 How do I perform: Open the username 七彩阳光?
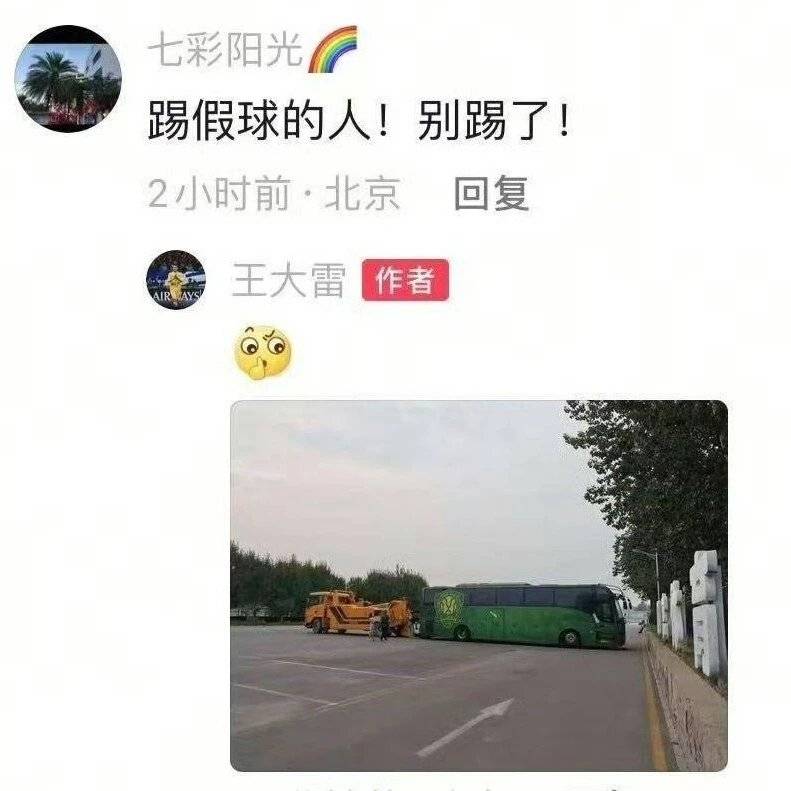tap(225, 49)
